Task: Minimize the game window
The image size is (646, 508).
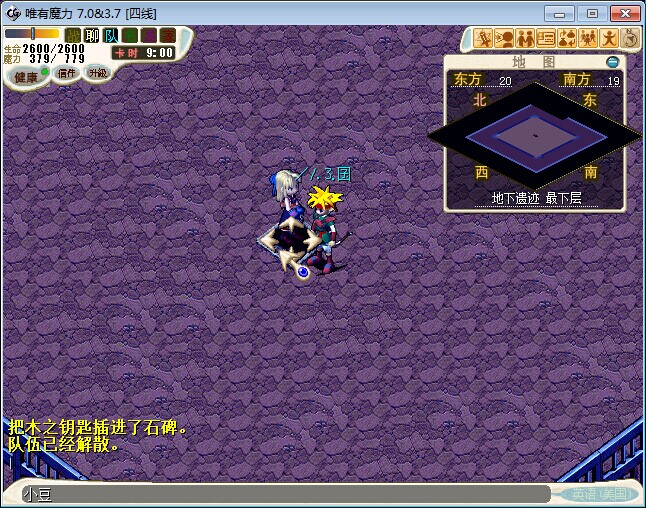Action: (x=563, y=13)
